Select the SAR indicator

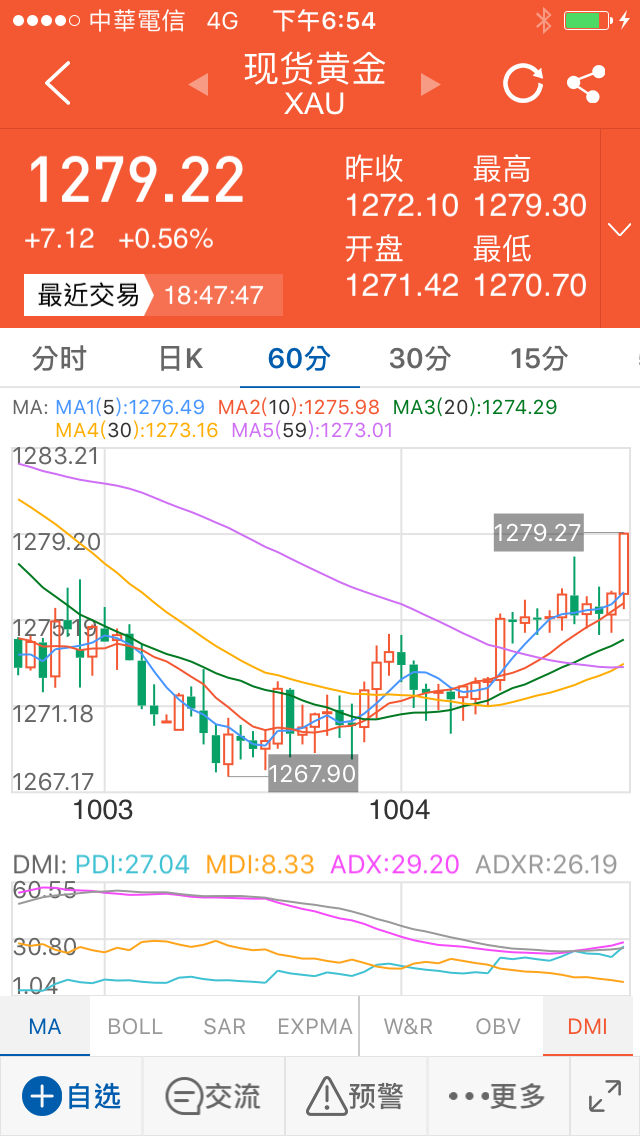(224, 1026)
